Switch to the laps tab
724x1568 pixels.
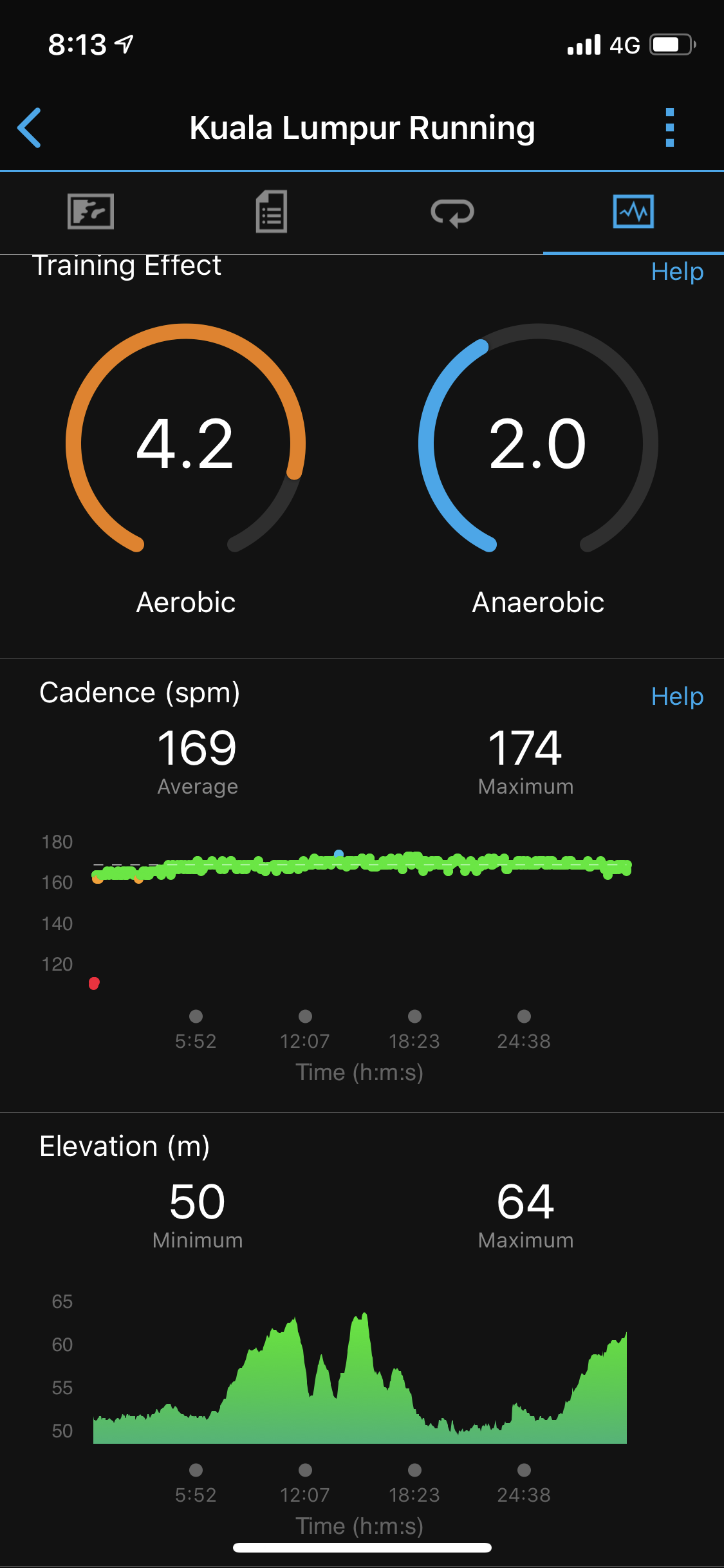pyautogui.click(x=452, y=212)
